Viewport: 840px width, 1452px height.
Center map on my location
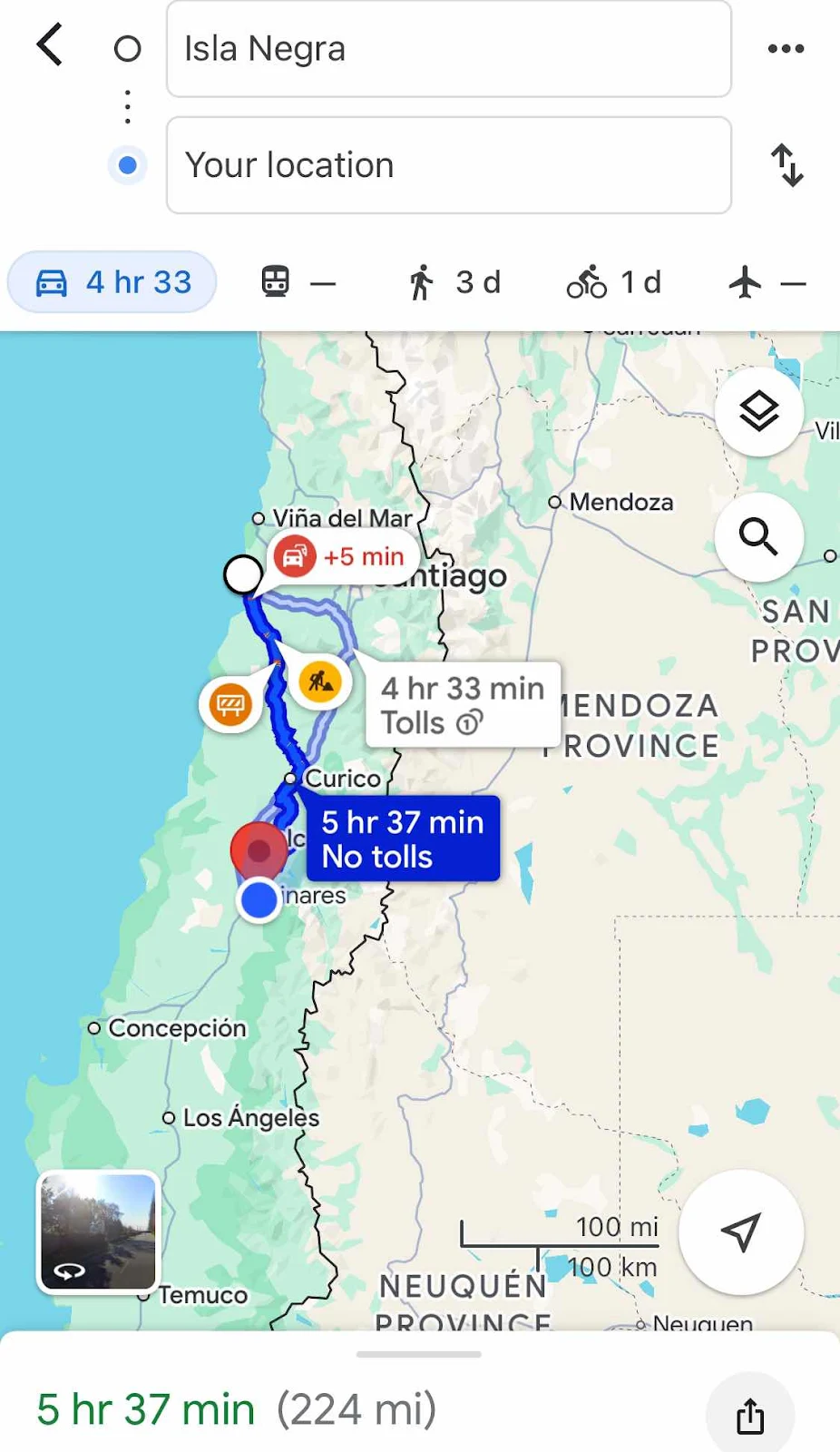(740, 1231)
